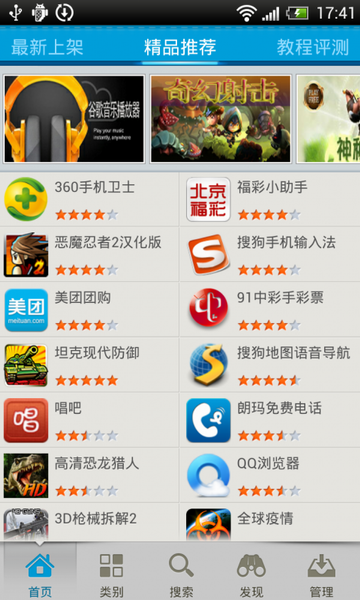The height and width of the screenshot is (600, 360).
Task: Open 91中彩手彩票 entry
Action: point(270,309)
